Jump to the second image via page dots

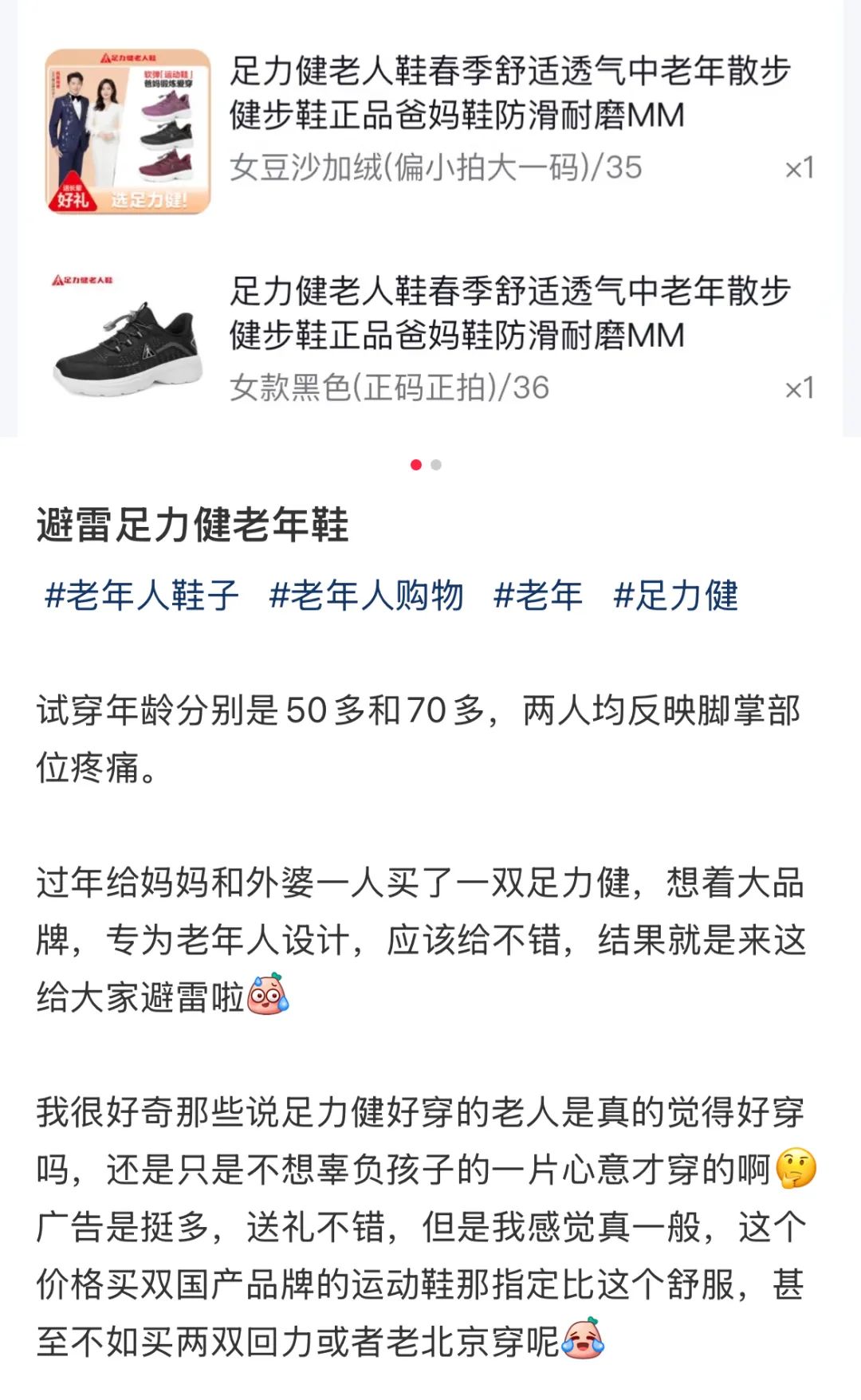click(x=436, y=465)
